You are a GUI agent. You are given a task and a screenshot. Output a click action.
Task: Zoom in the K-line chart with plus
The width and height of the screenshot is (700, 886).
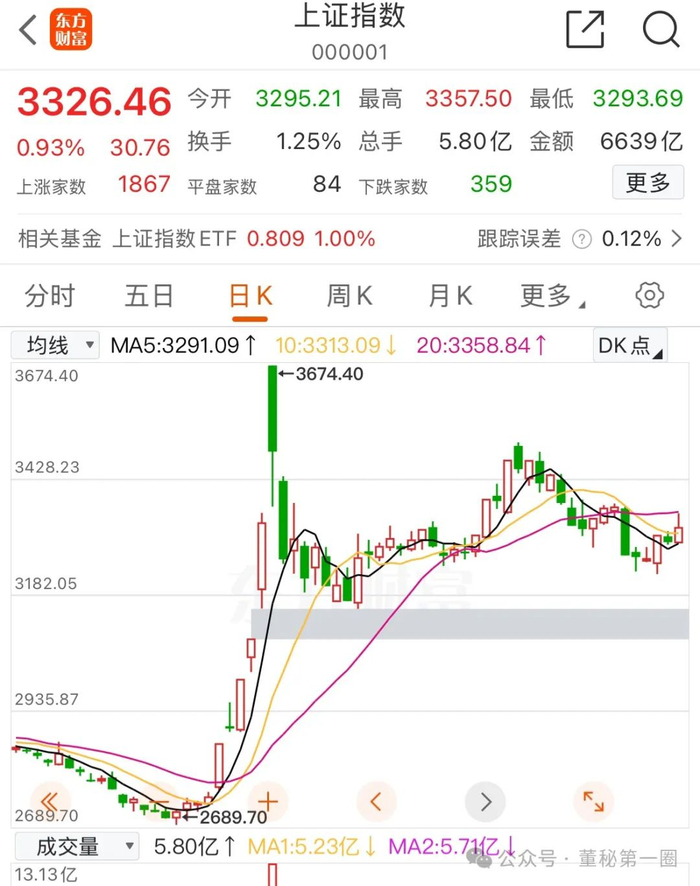(267, 801)
